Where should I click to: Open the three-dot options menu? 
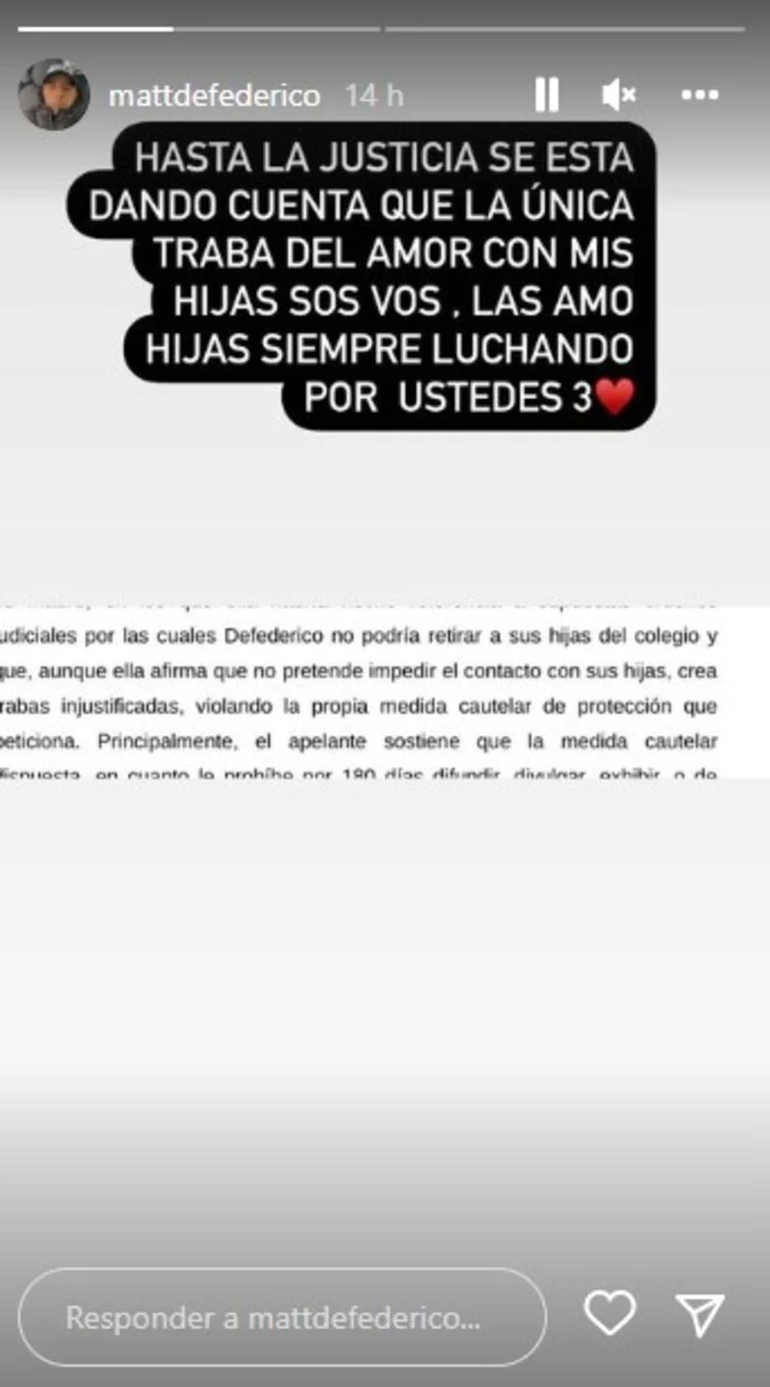(700, 95)
